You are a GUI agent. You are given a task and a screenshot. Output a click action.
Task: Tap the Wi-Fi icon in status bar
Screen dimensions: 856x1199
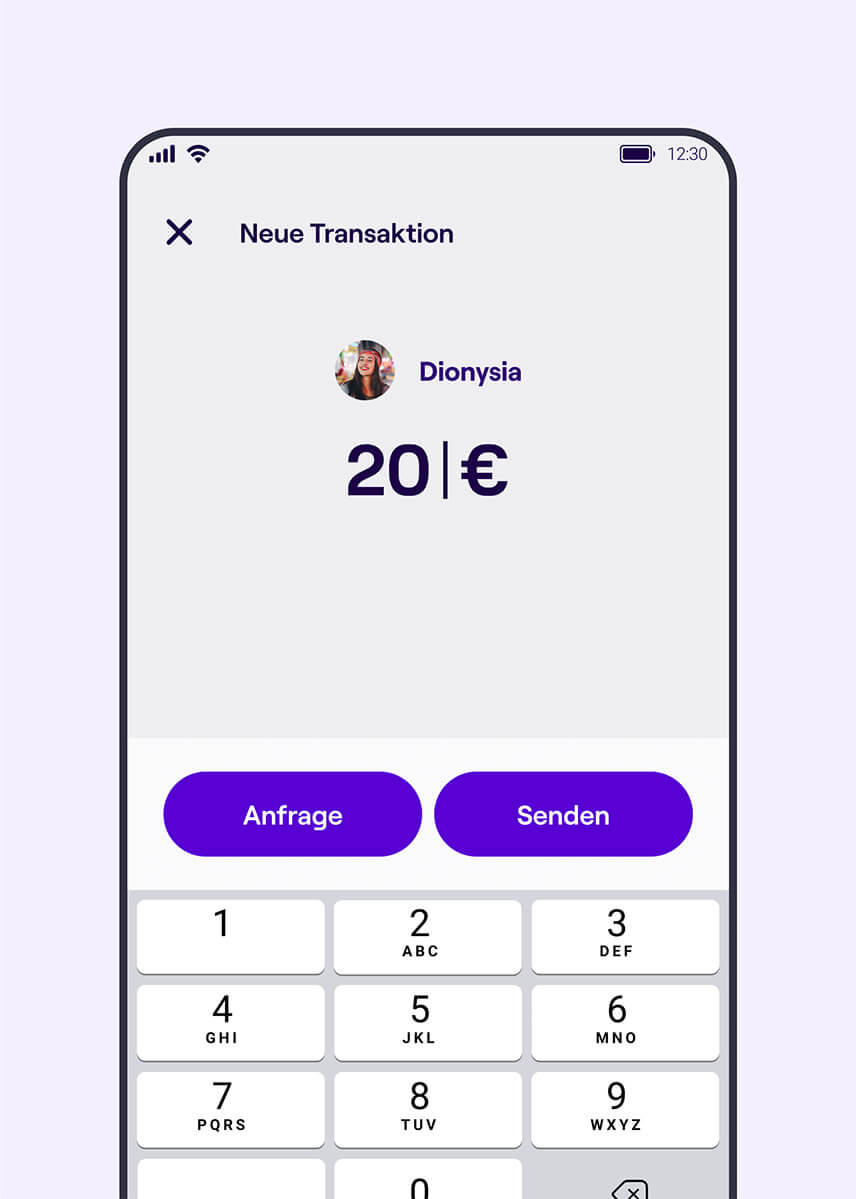(x=197, y=153)
